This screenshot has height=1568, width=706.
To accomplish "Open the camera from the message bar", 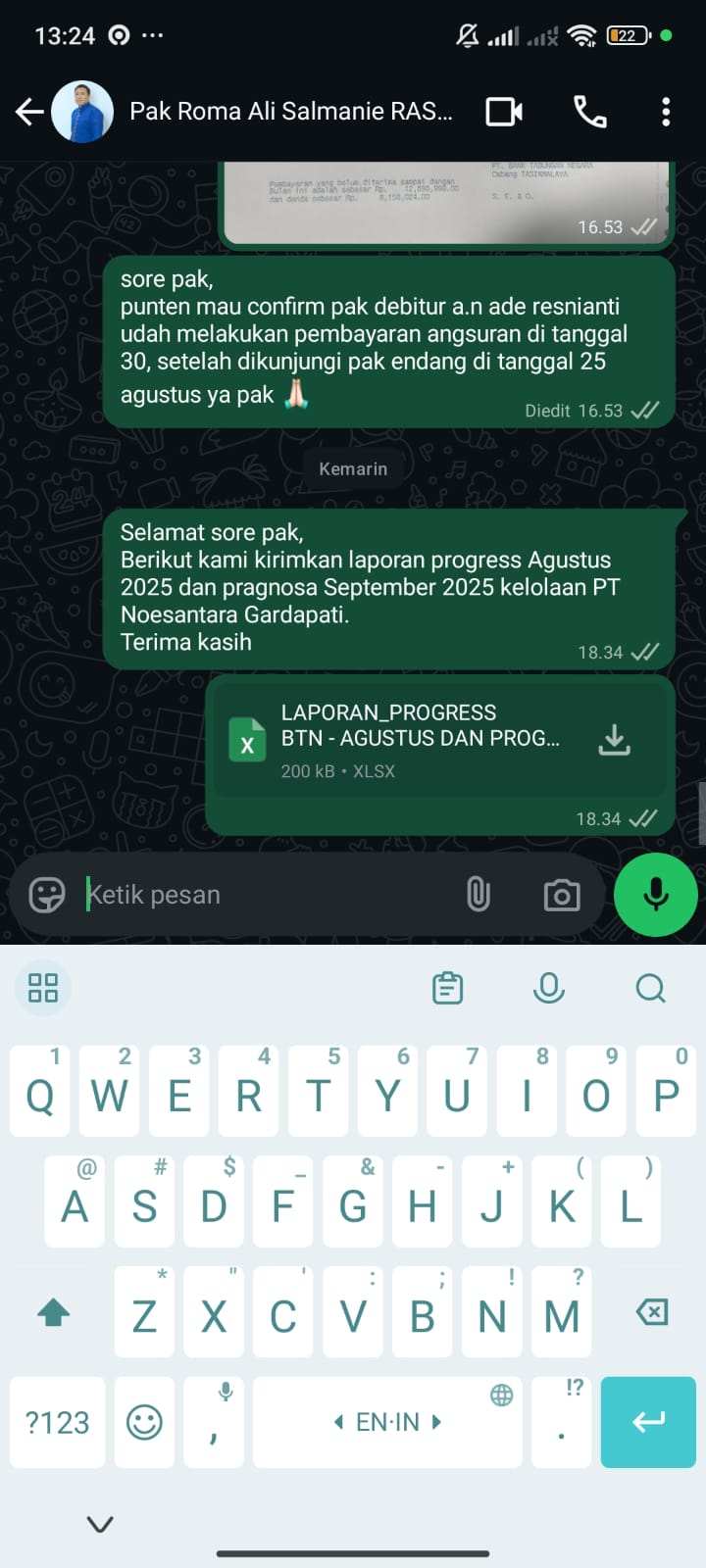I will 561,895.
